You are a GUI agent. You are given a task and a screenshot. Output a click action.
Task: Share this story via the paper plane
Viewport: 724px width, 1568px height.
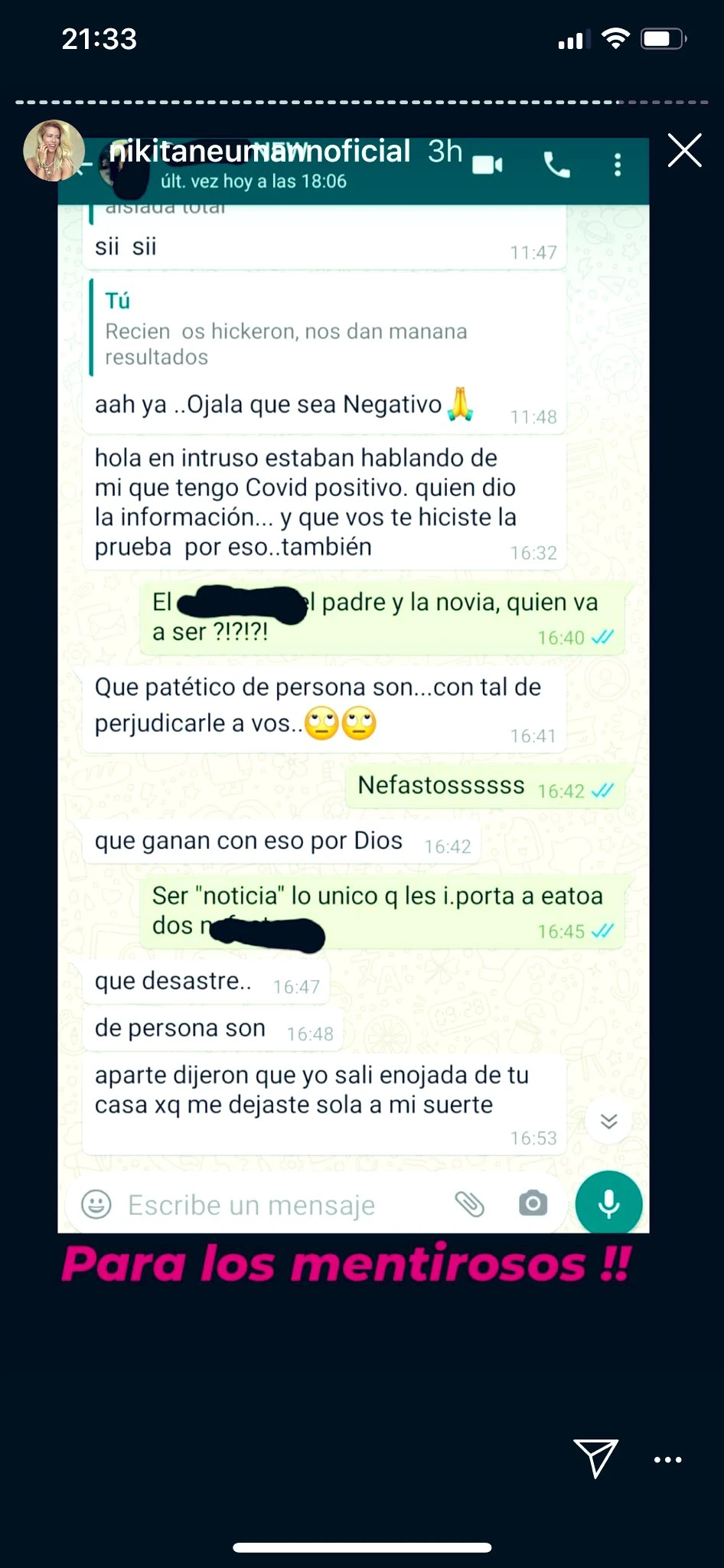click(x=595, y=1457)
